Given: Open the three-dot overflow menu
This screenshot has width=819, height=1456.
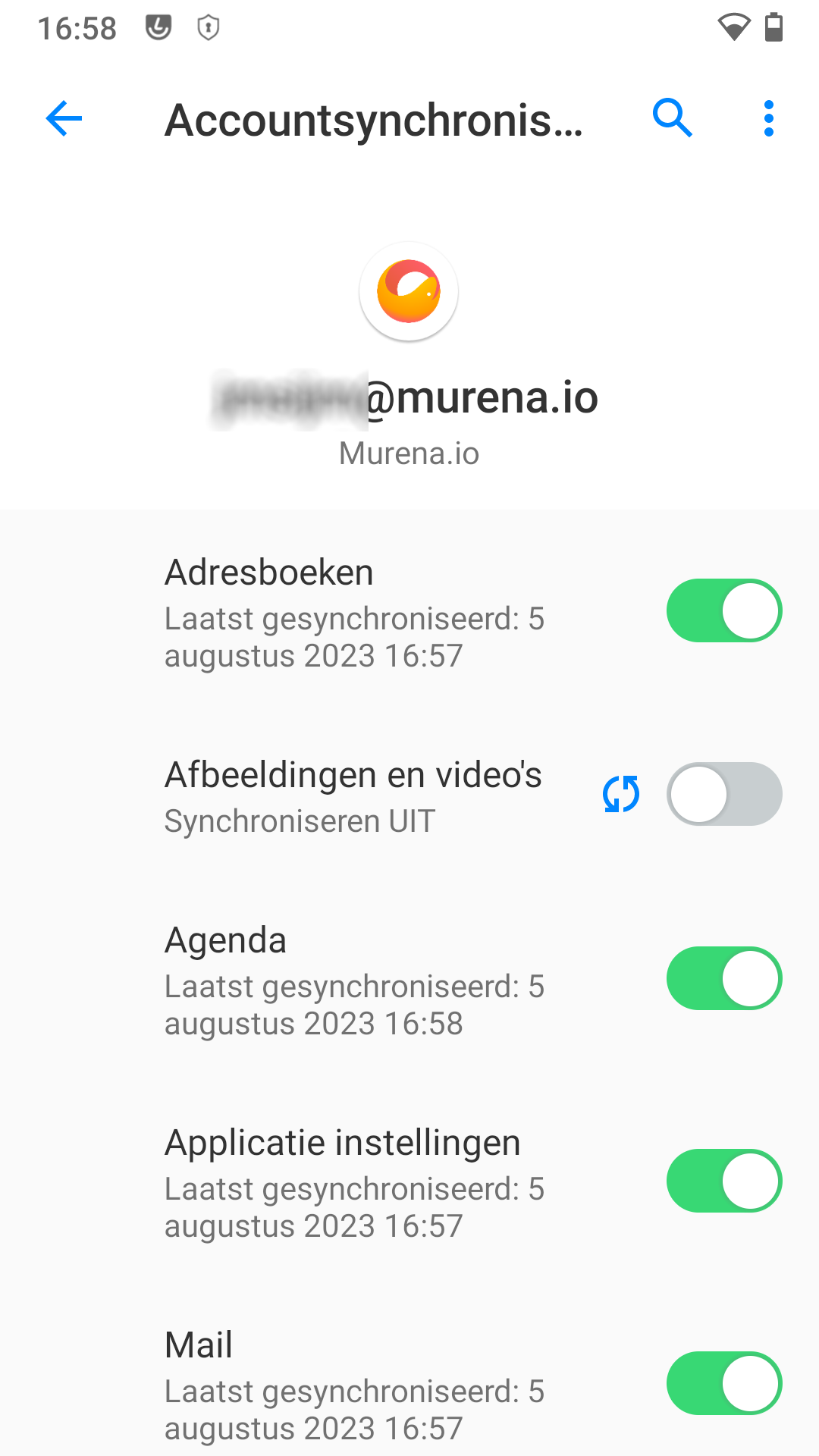Looking at the screenshot, I should coord(768,118).
